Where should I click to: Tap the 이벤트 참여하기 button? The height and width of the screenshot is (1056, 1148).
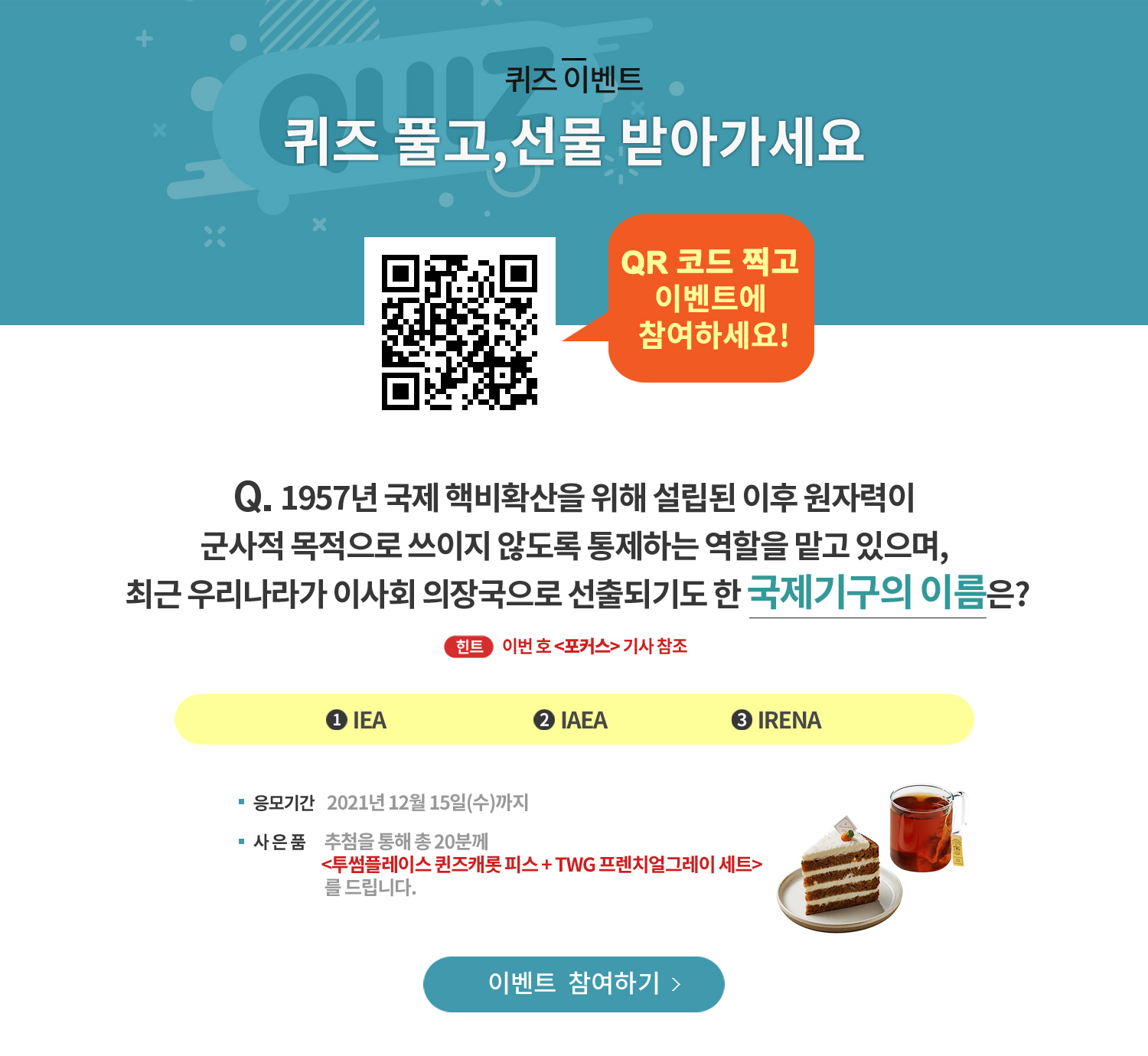coord(573,984)
